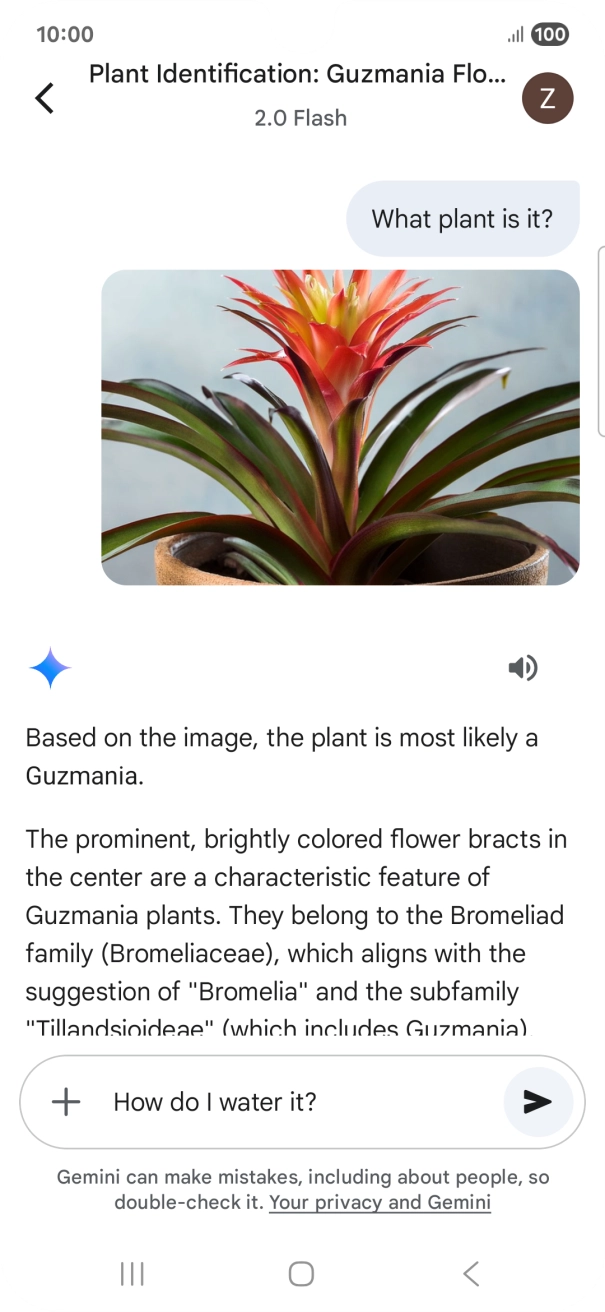
Task: Go back using the top arrow
Action: tap(44, 98)
